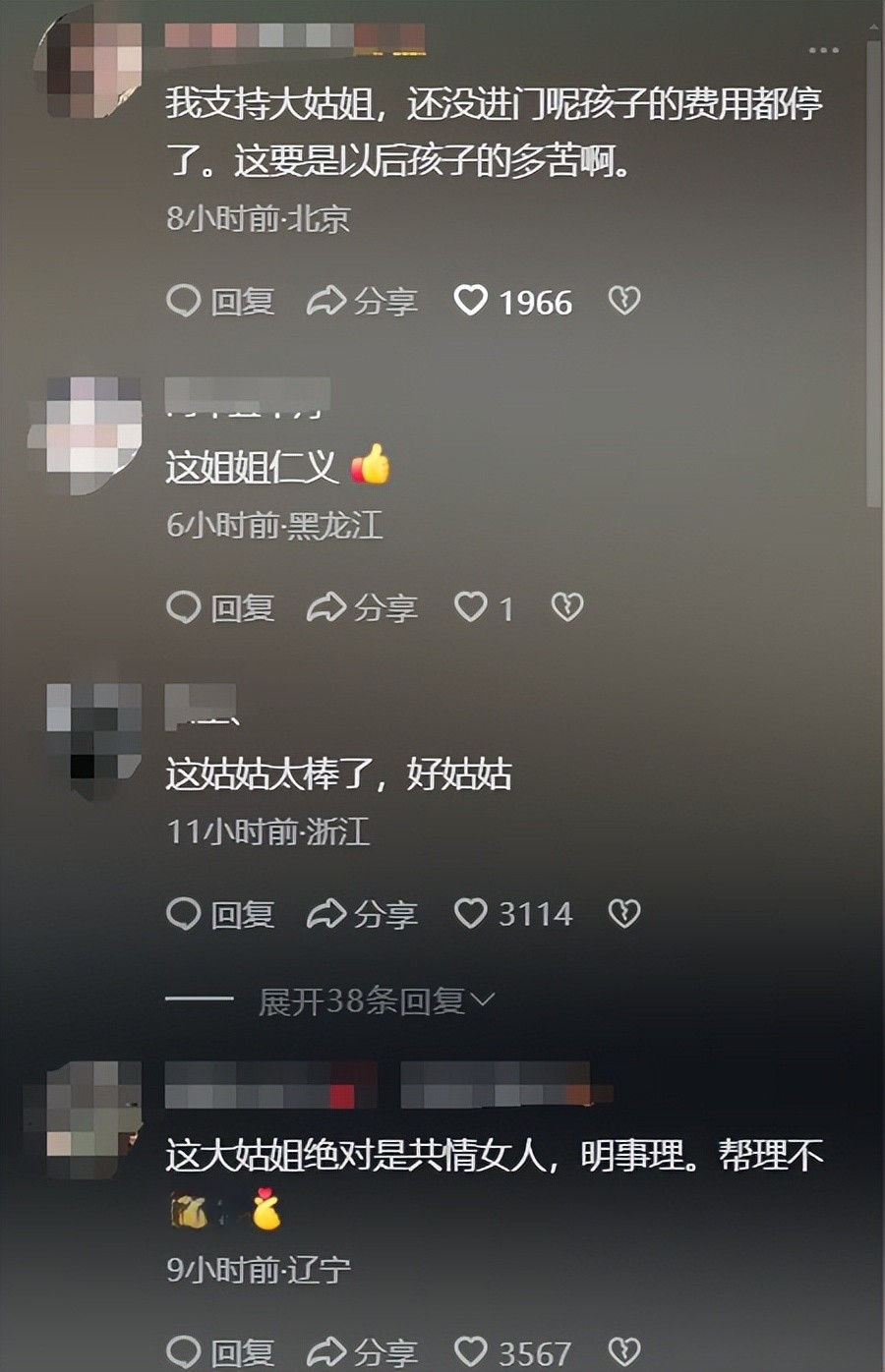Open the Beijing commenter's avatar
Screen dimensions: 885x1372
click(x=90, y=61)
